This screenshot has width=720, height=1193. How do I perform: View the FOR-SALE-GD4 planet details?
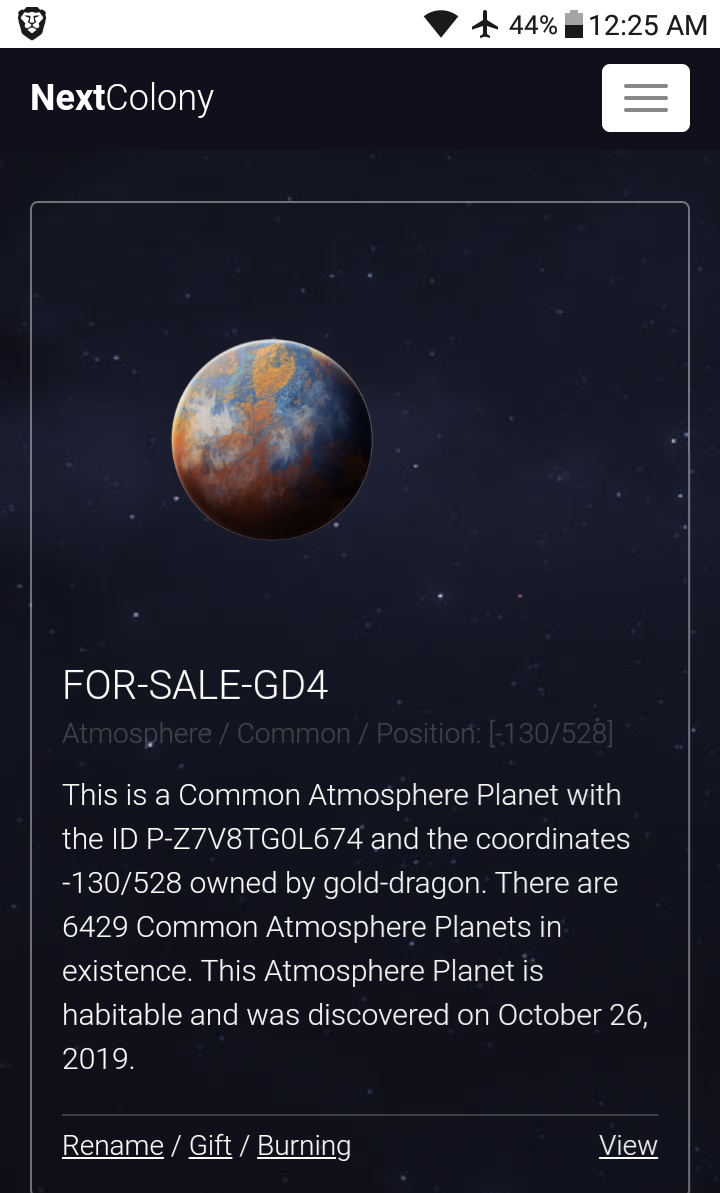(x=628, y=1145)
